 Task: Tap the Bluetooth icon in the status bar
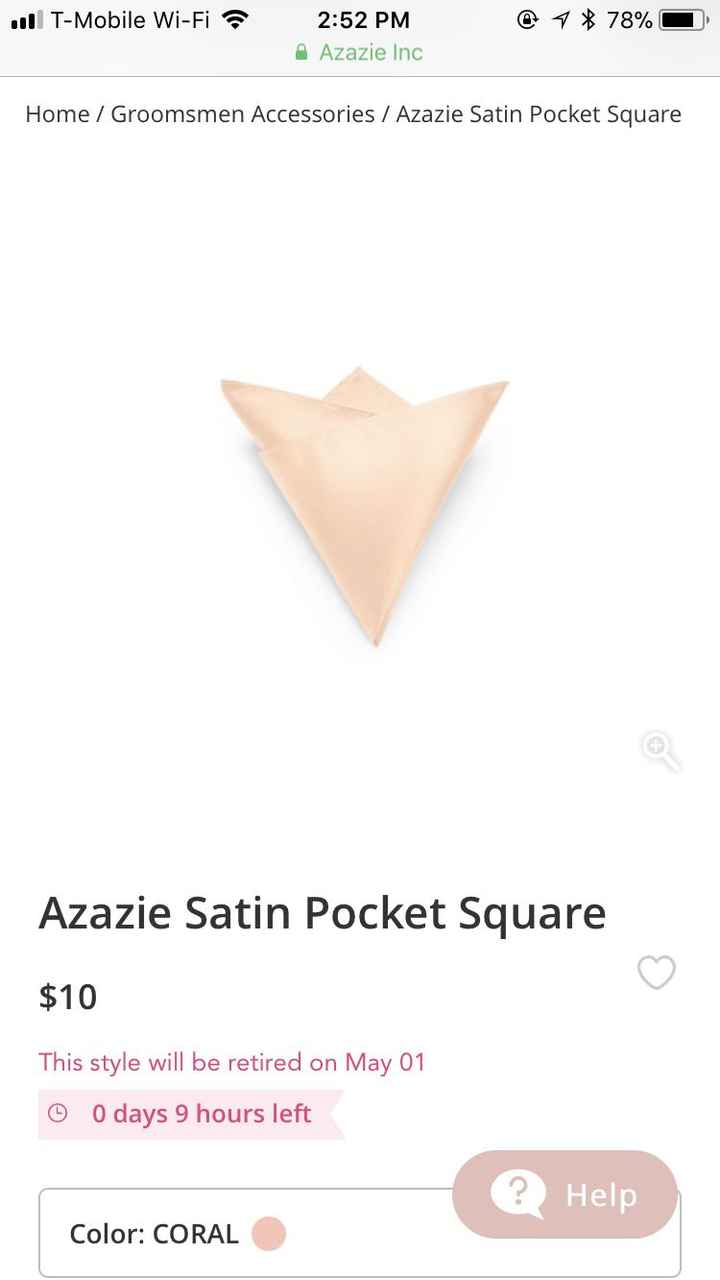588,18
